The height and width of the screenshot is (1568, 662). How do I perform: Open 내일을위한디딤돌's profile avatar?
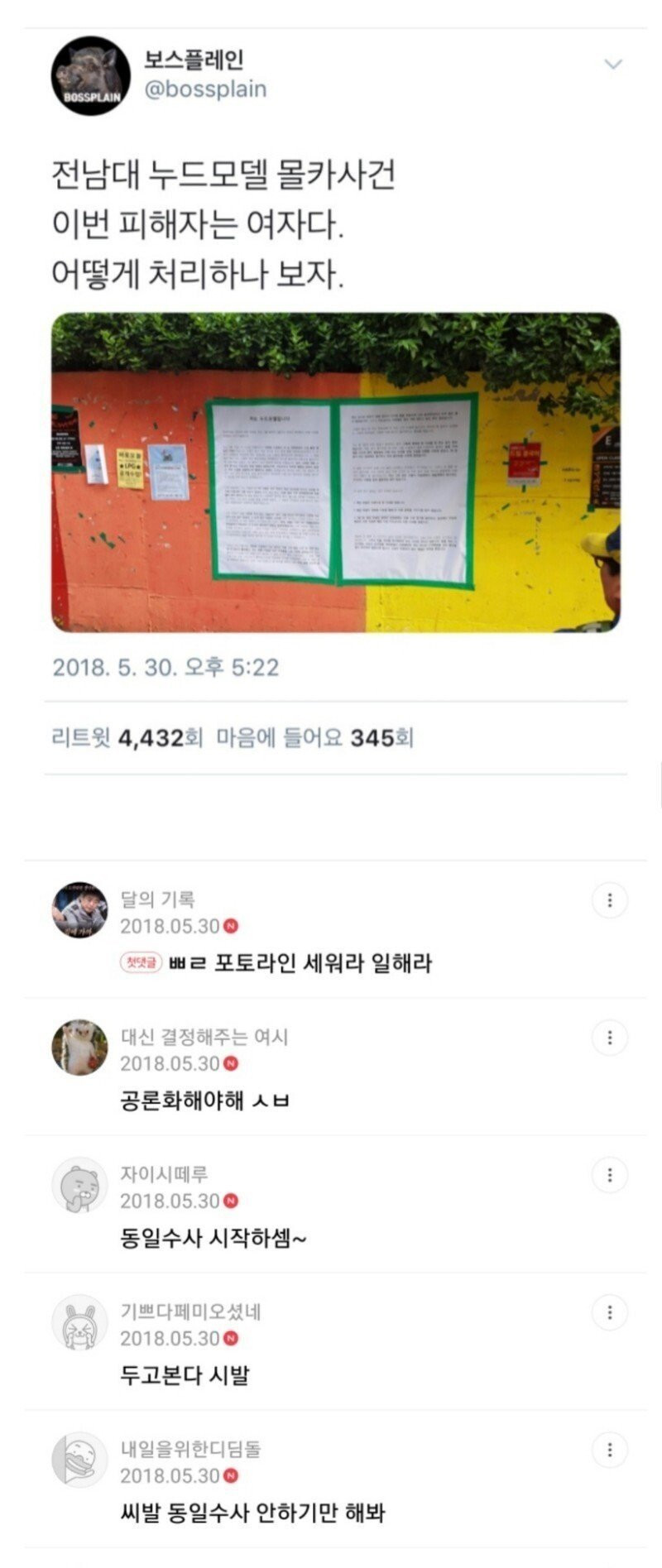click(79, 1459)
